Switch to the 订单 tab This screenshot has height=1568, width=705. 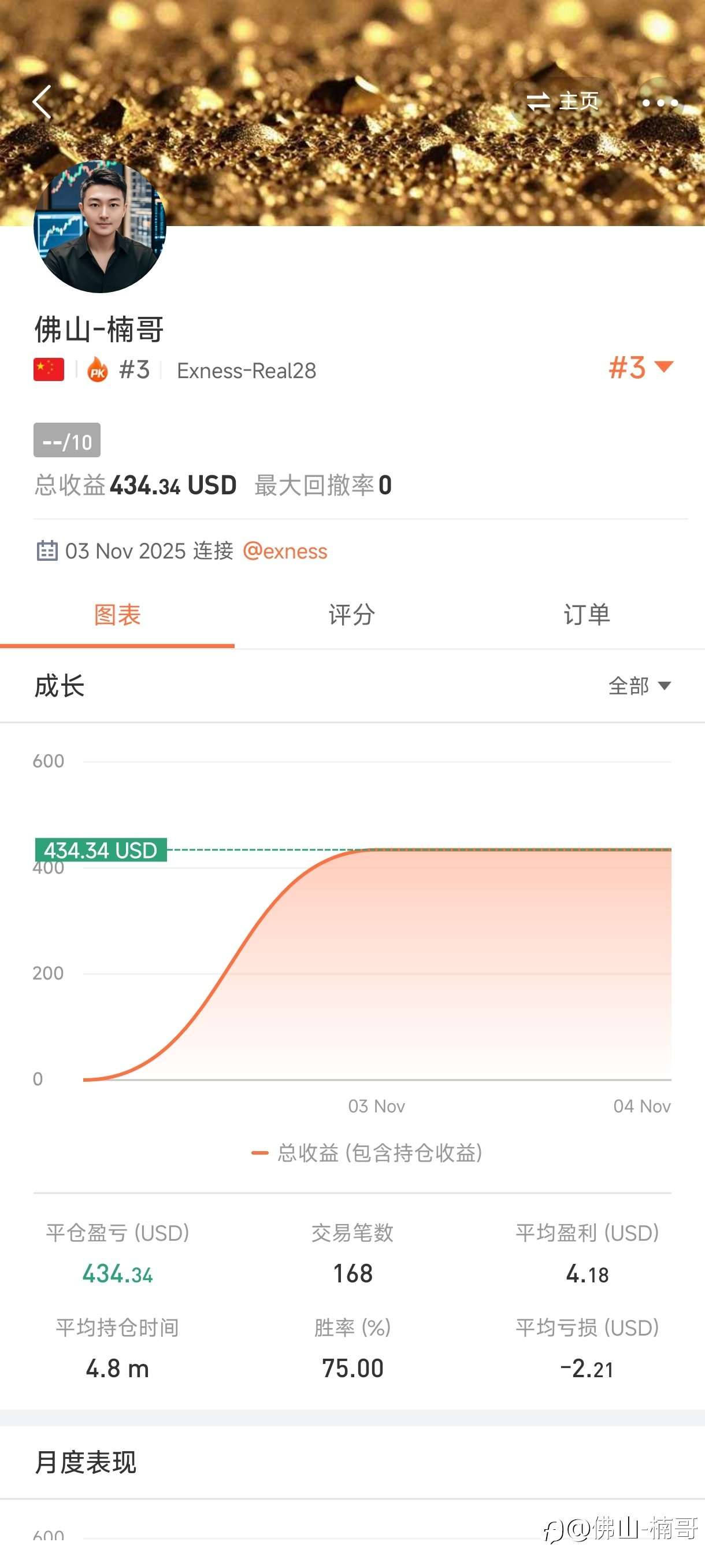587,615
